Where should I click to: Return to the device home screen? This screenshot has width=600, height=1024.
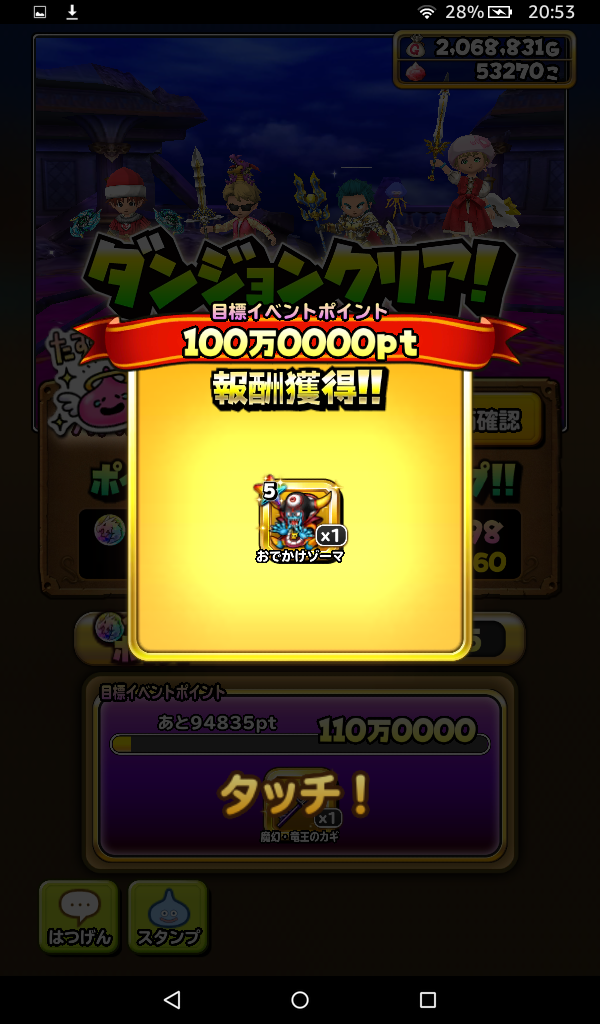coord(300,999)
